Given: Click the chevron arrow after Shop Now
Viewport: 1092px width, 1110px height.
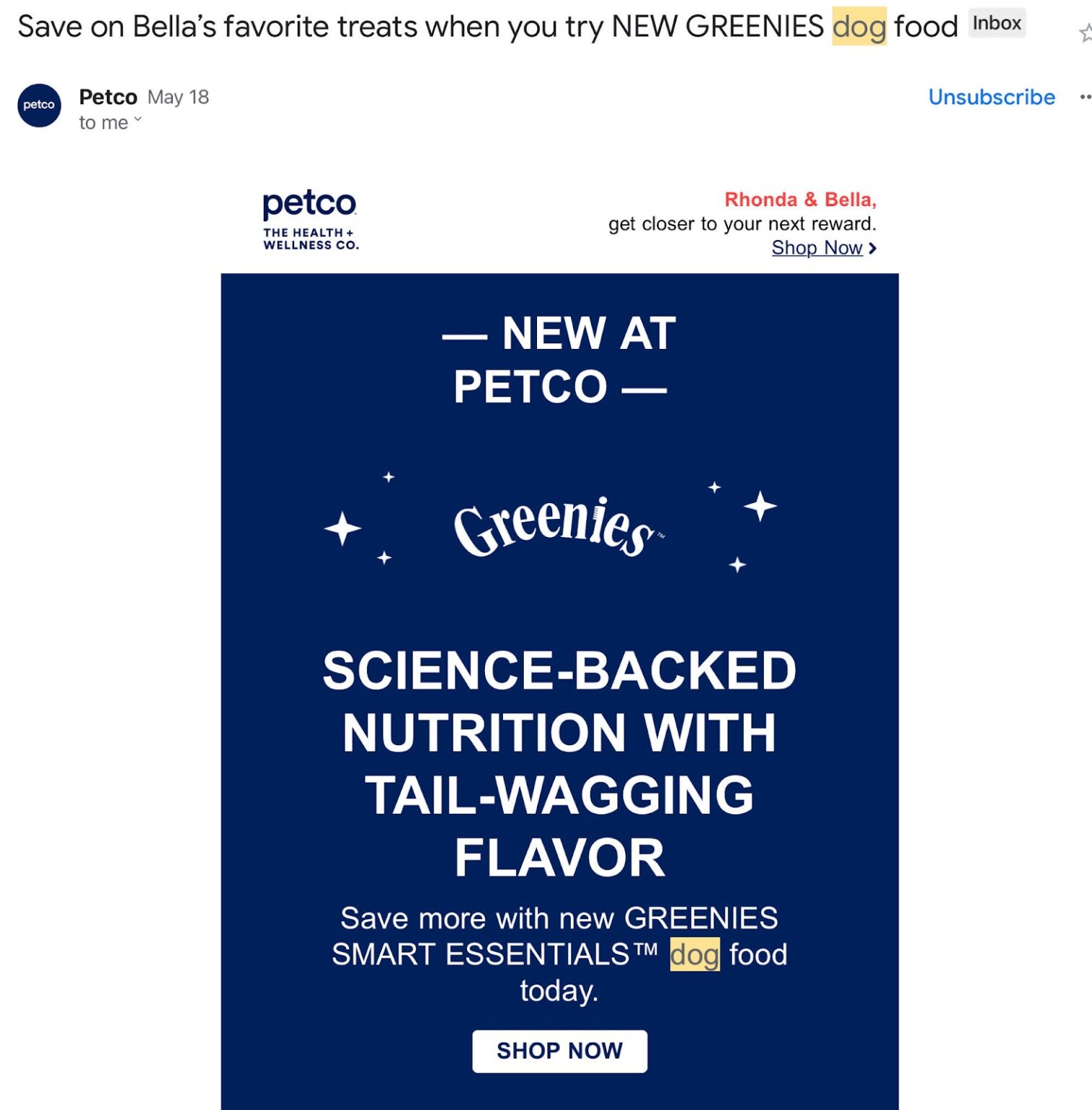Looking at the screenshot, I should pyautogui.click(x=872, y=248).
